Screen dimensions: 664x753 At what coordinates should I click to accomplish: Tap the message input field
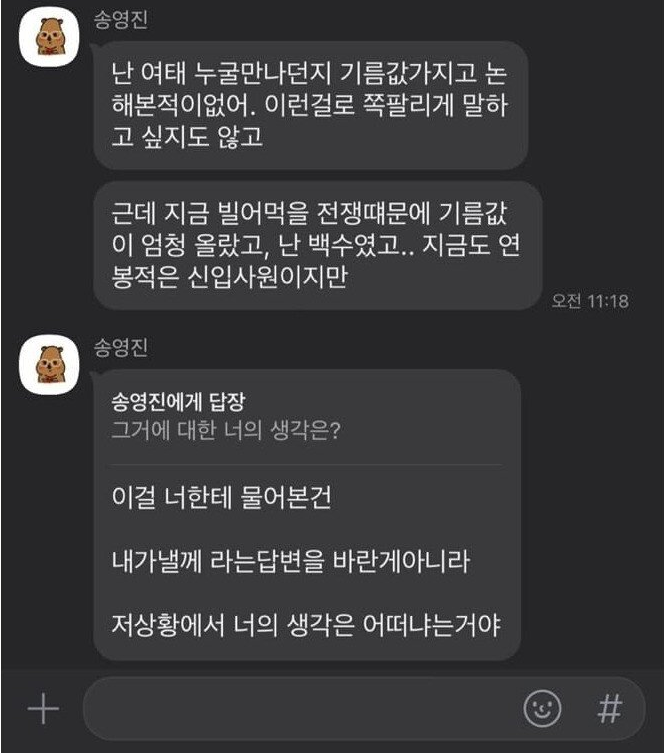click(300, 709)
